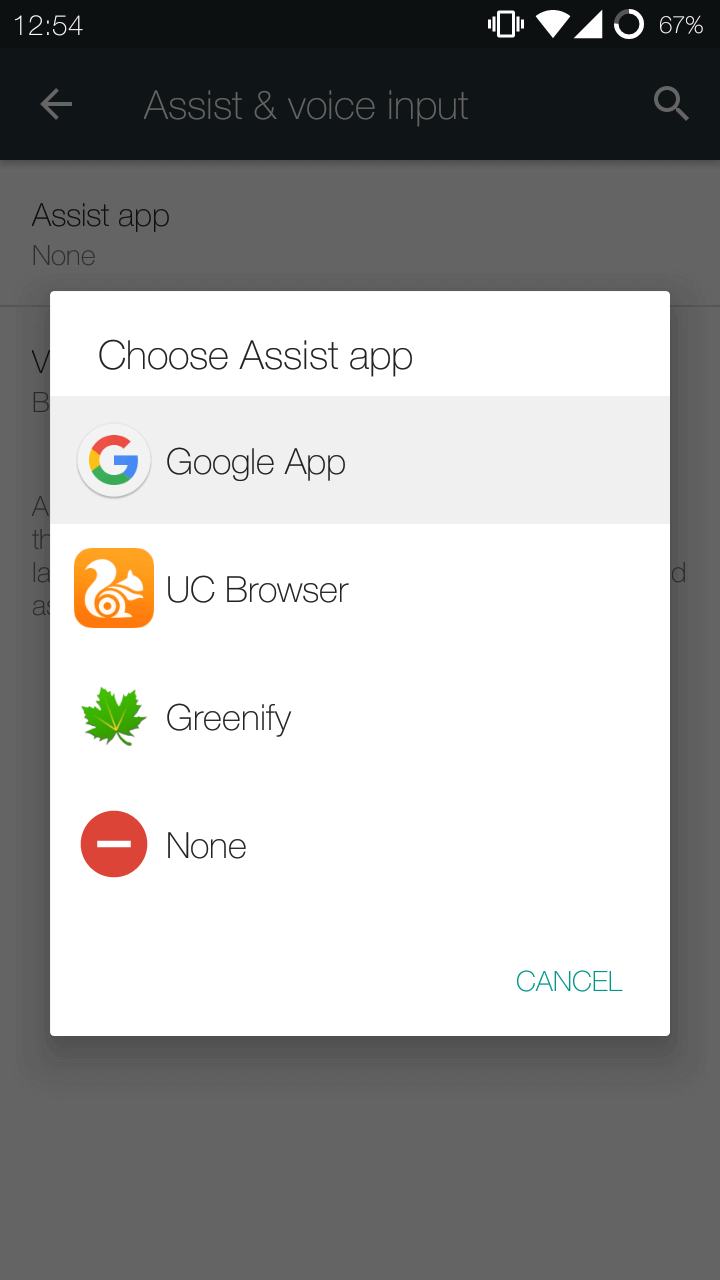This screenshot has height=1280, width=720.
Task: Dismiss the dialog with CANCEL
Action: (569, 981)
